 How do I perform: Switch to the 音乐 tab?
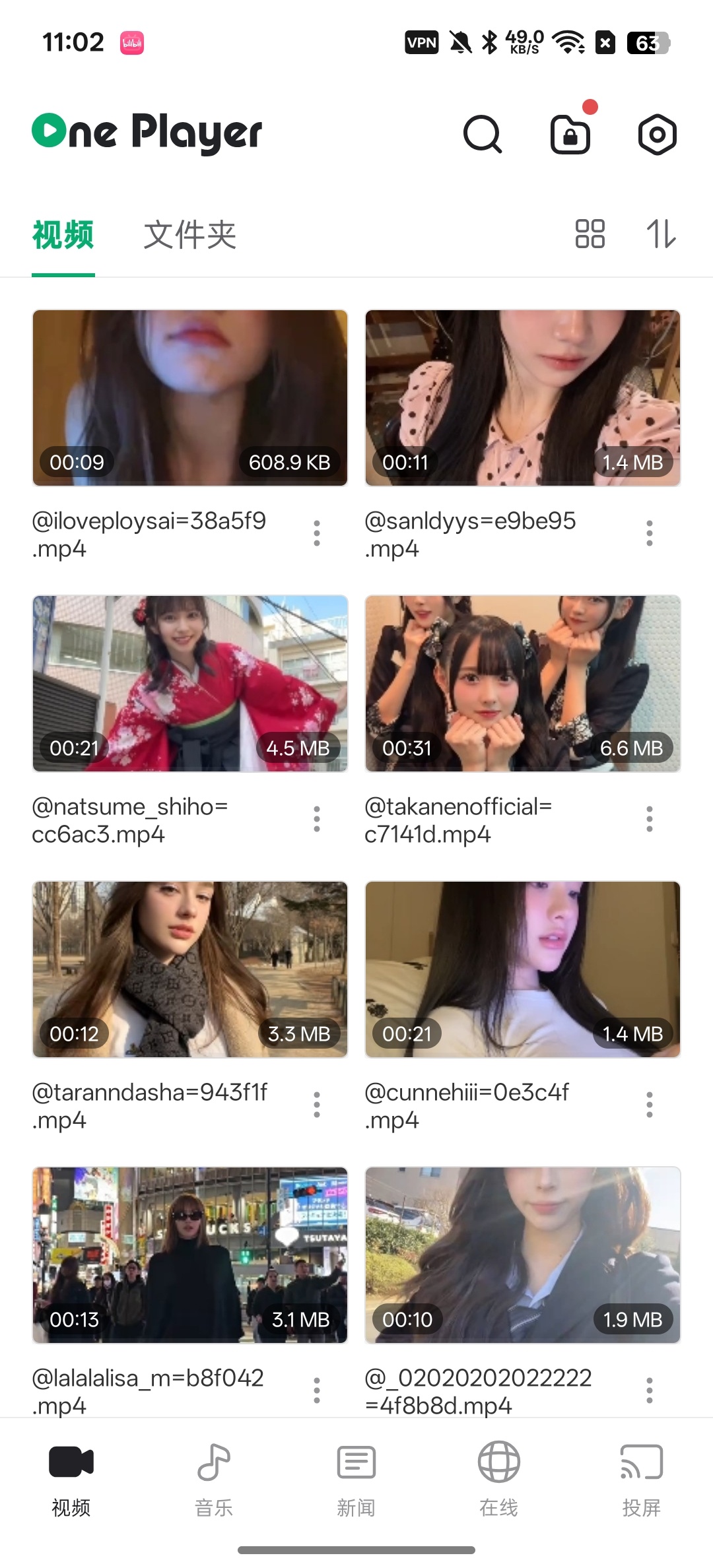(x=214, y=1480)
